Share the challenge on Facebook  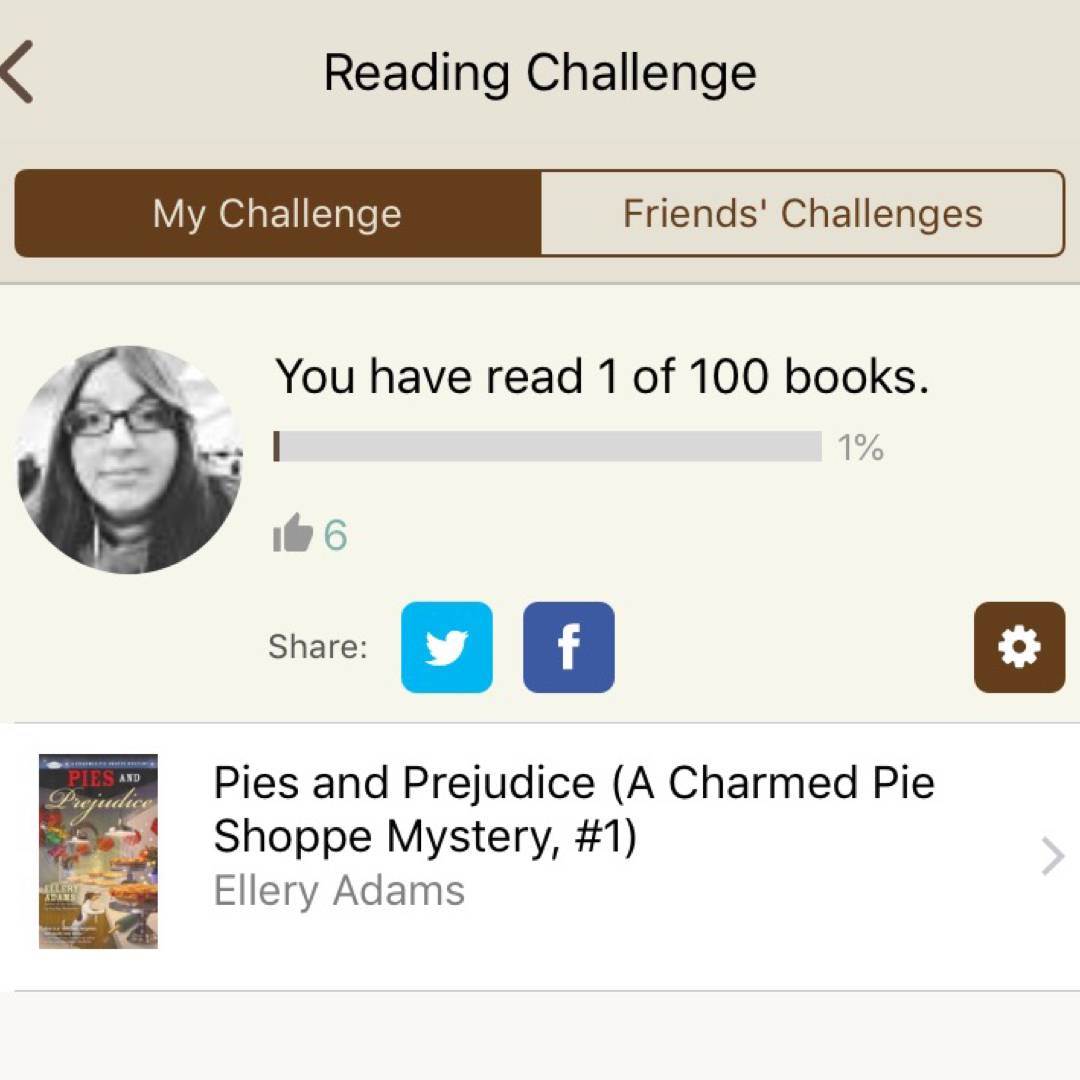coord(568,648)
